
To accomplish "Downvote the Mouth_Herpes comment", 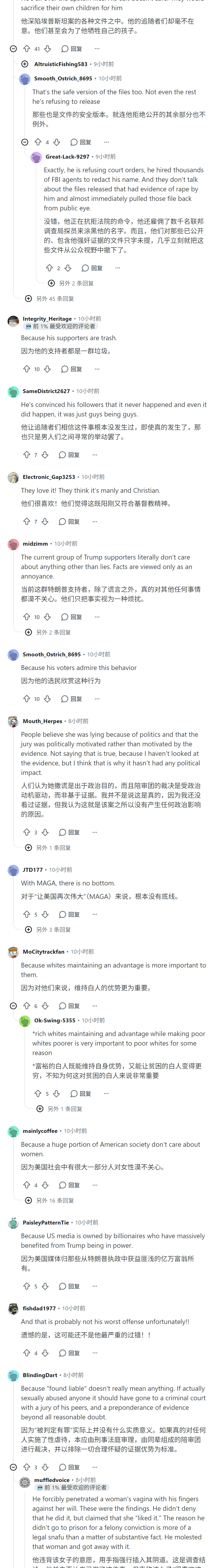I will coord(45,832).
